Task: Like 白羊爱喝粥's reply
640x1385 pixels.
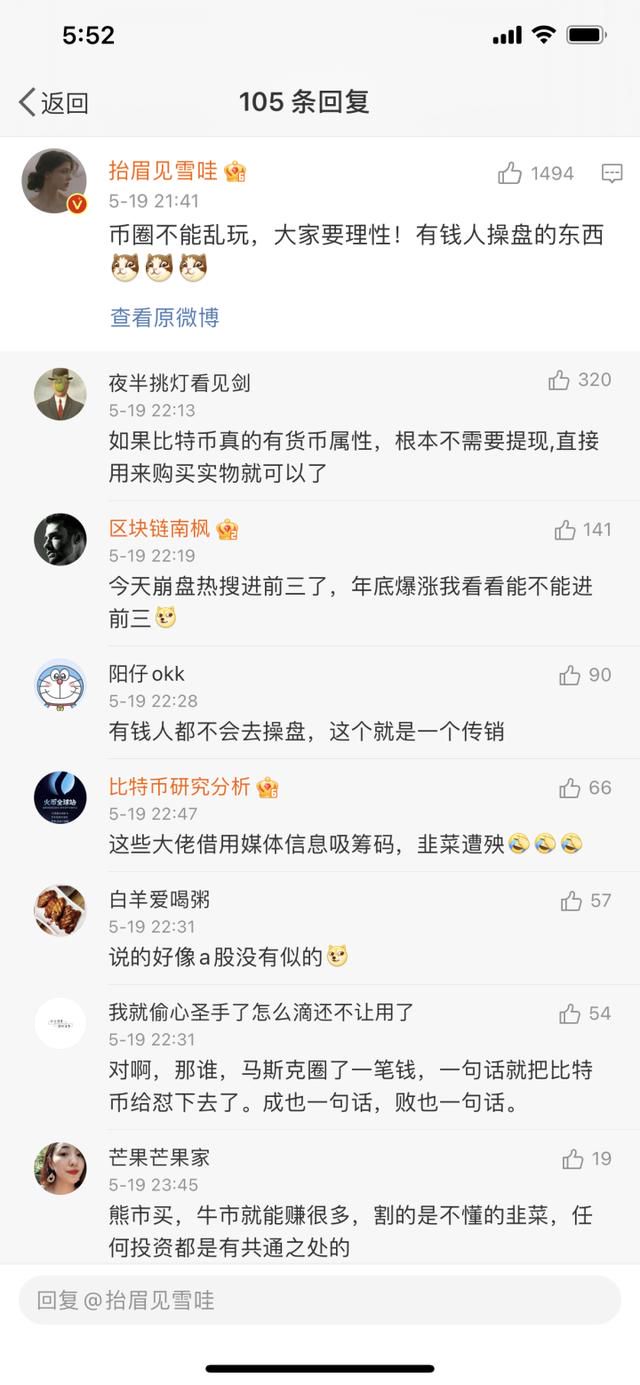Action: tap(571, 902)
